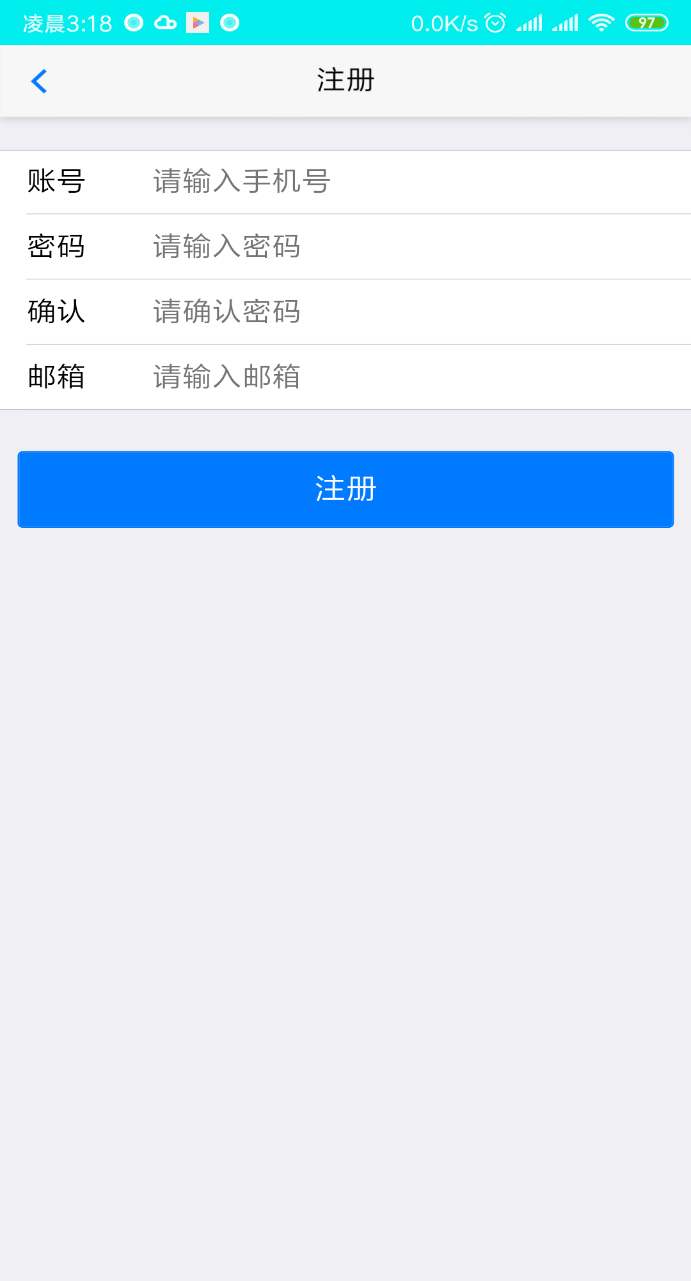This screenshot has height=1281, width=691.
Task: Activate the 邮箱 email input field
Action: (x=400, y=377)
